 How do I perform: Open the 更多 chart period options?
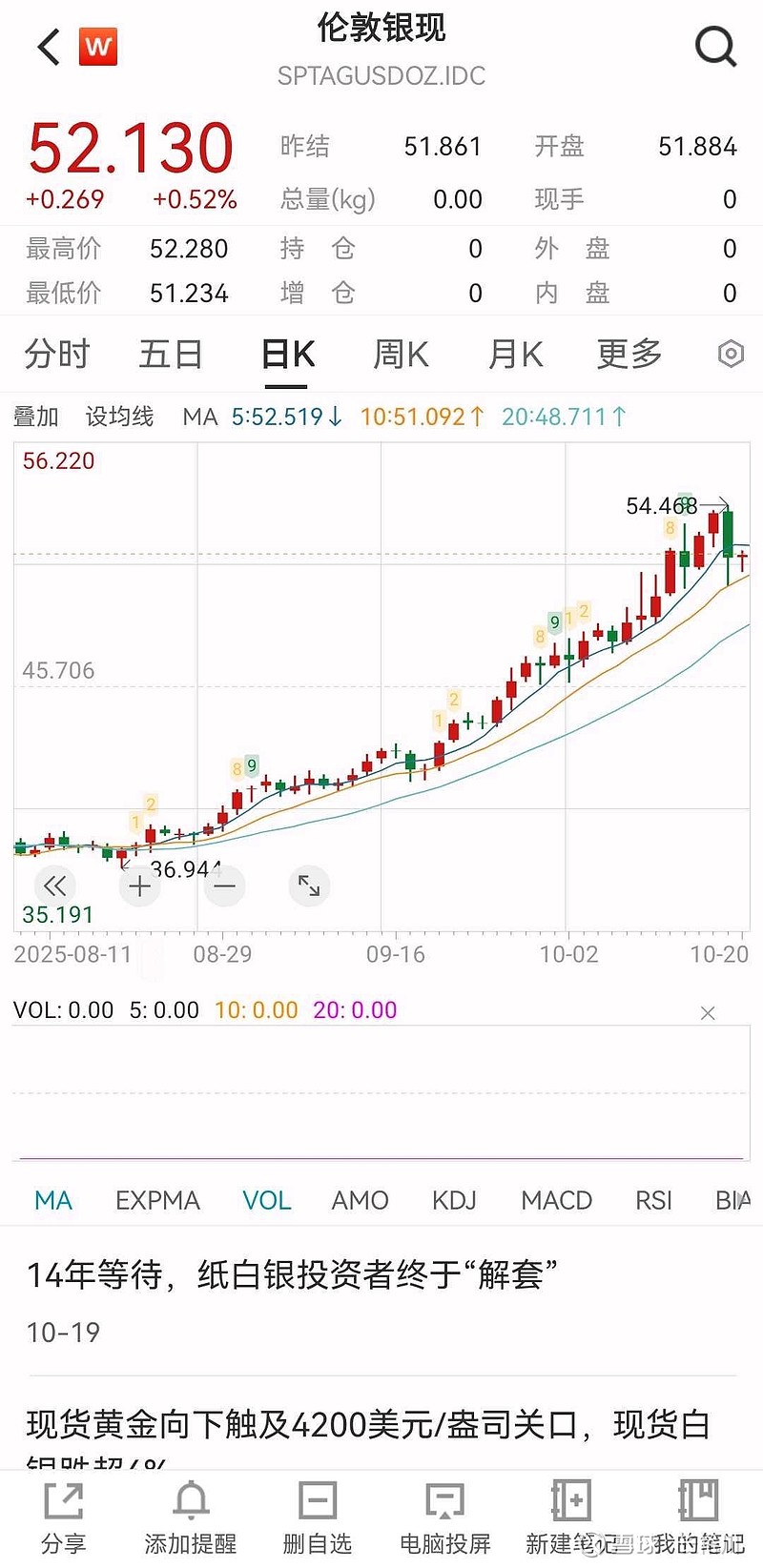(629, 355)
